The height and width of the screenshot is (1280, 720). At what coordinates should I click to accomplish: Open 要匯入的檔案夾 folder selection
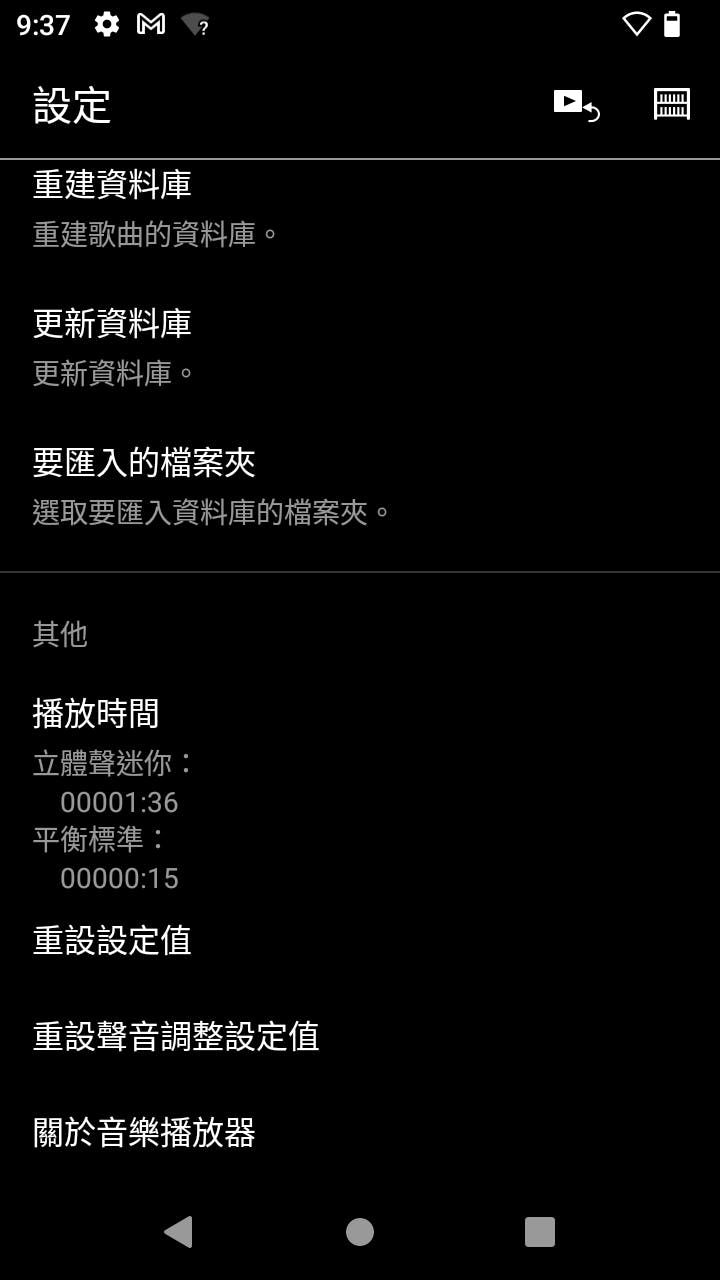[x=360, y=487]
